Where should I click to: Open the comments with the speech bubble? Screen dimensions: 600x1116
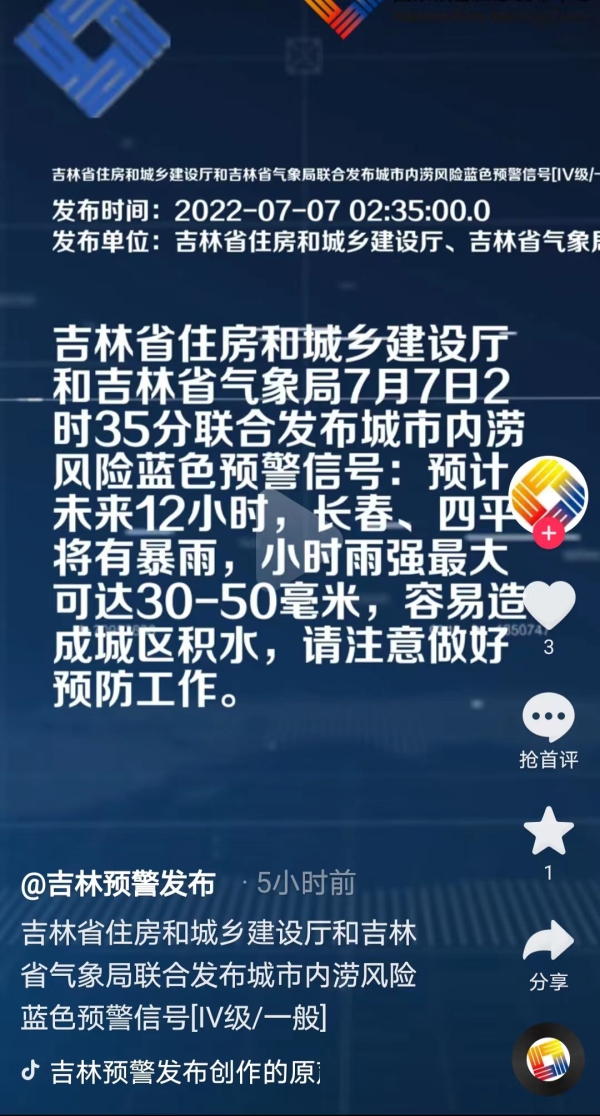pos(548,720)
